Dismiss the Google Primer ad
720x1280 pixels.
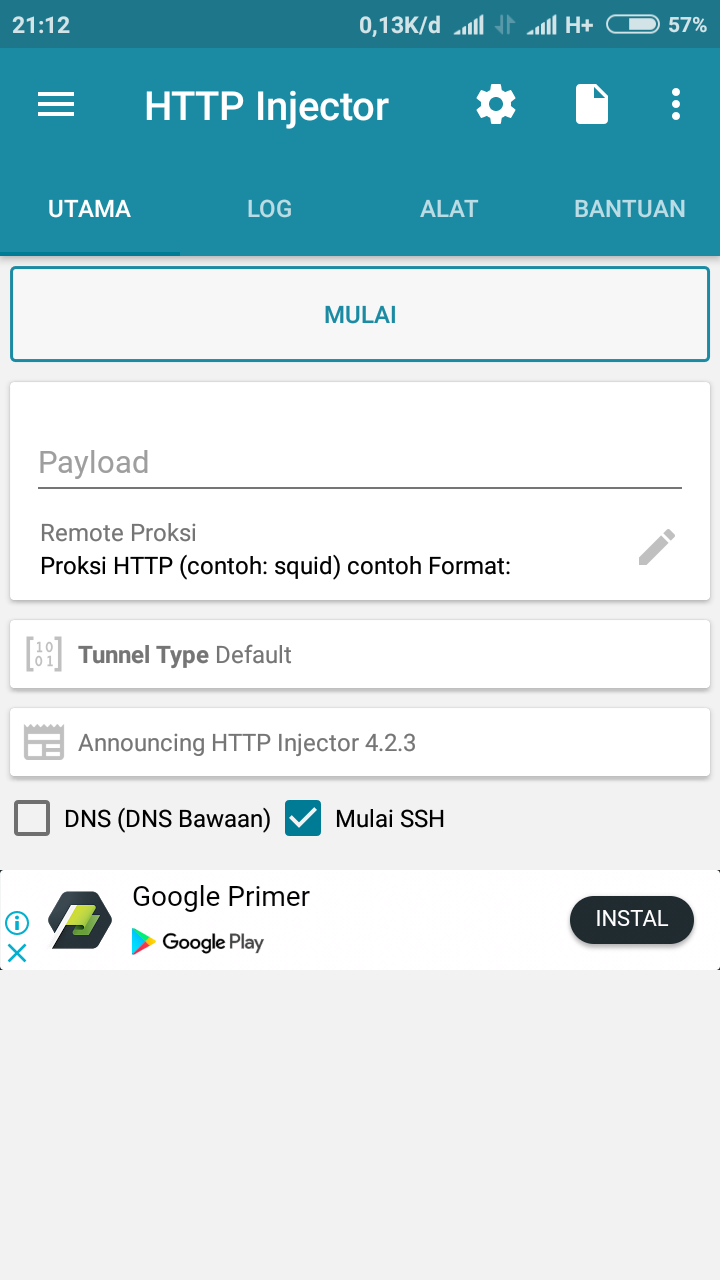17,953
